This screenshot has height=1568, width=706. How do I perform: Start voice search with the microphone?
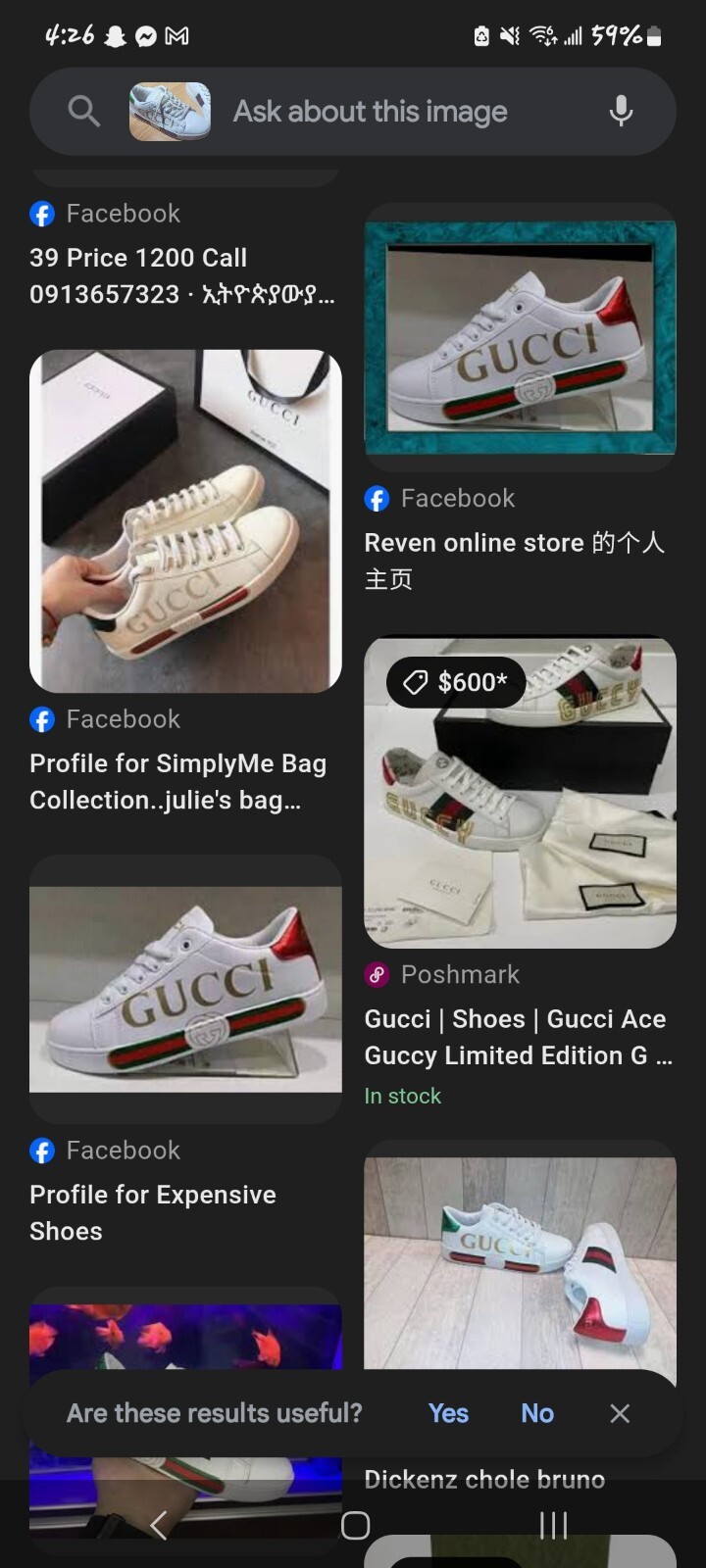coord(621,112)
